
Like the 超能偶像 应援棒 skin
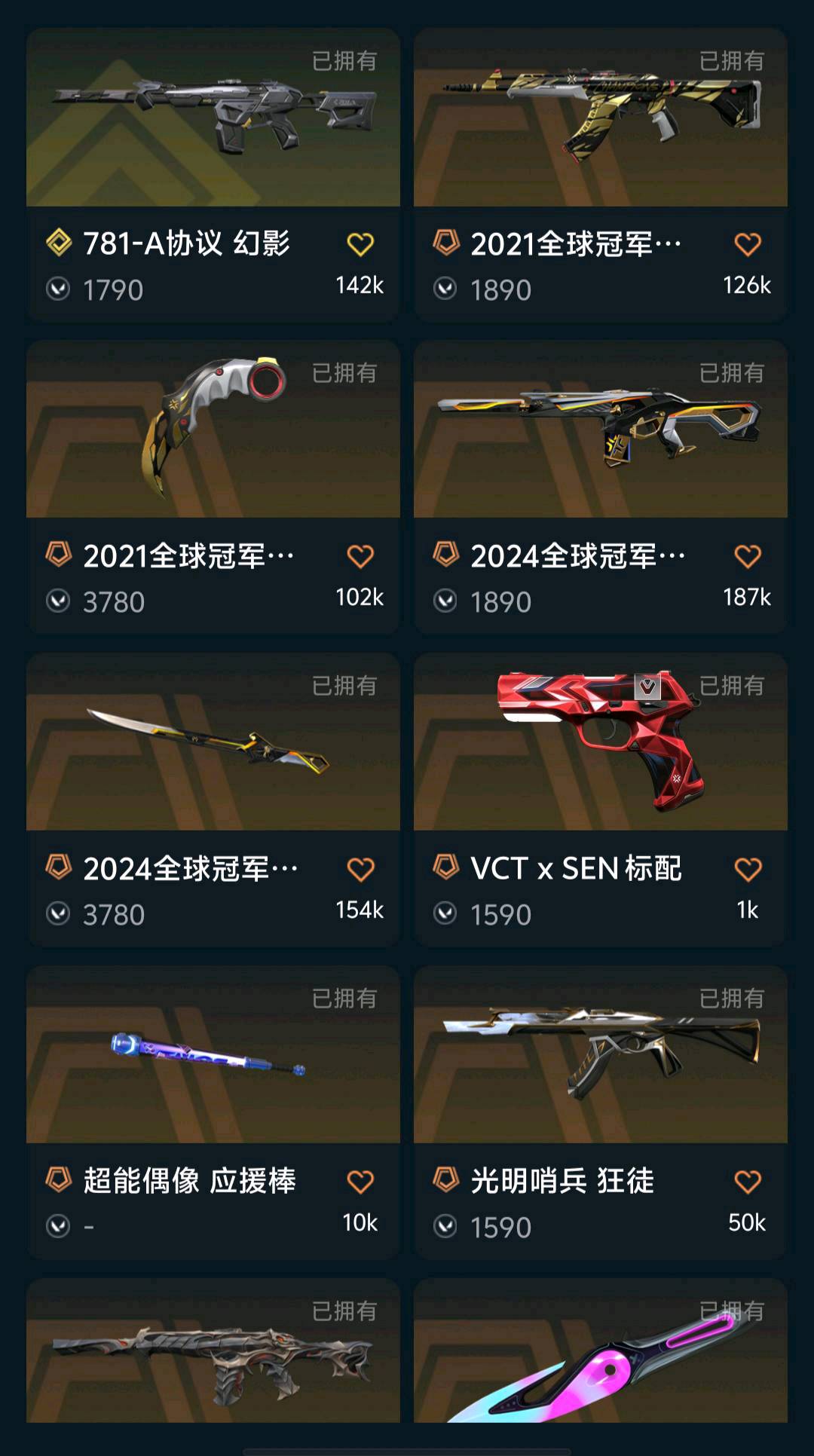(360, 1182)
